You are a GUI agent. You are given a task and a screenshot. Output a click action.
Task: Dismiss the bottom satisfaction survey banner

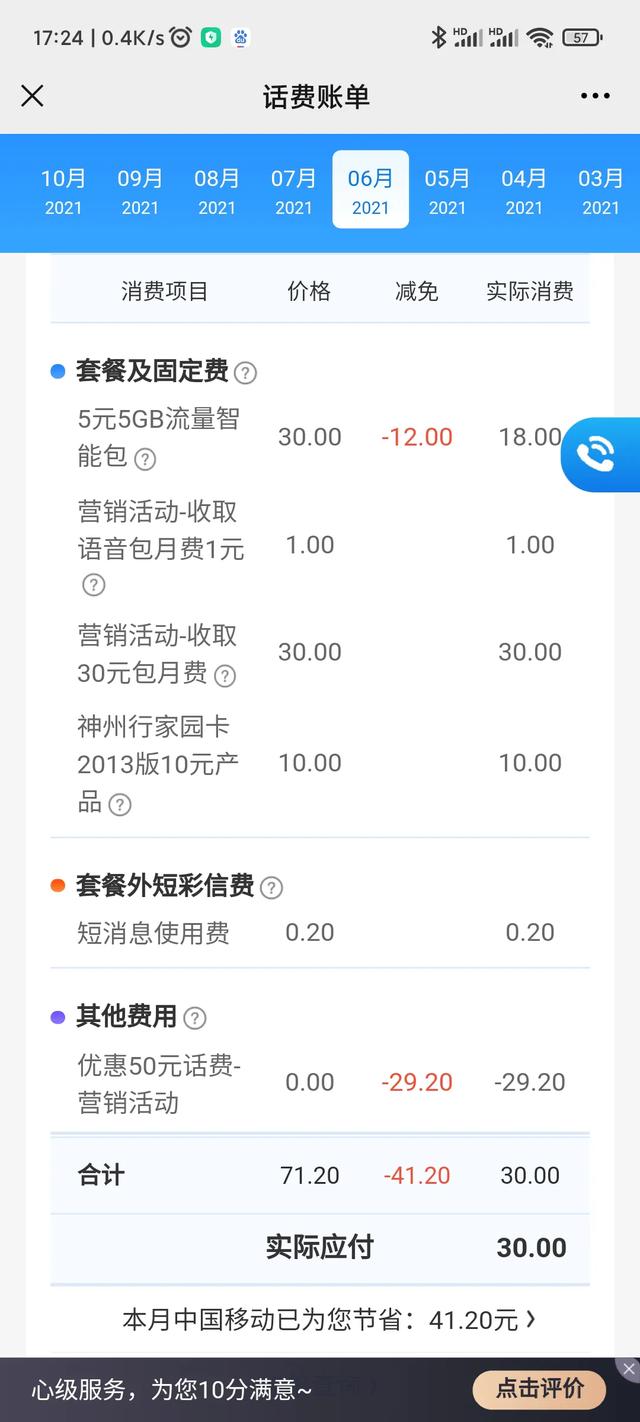(x=628, y=1369)
